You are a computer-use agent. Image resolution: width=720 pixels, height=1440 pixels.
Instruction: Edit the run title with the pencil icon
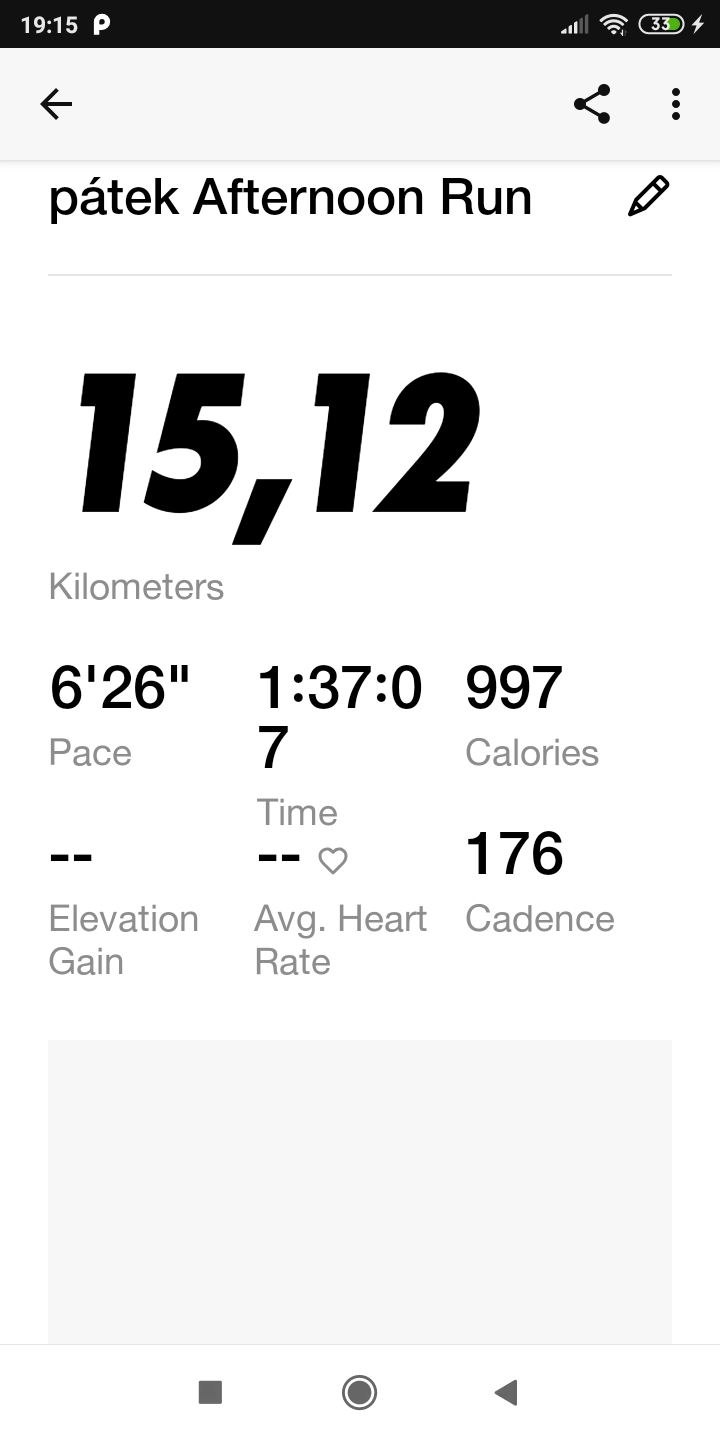(648, 196)
